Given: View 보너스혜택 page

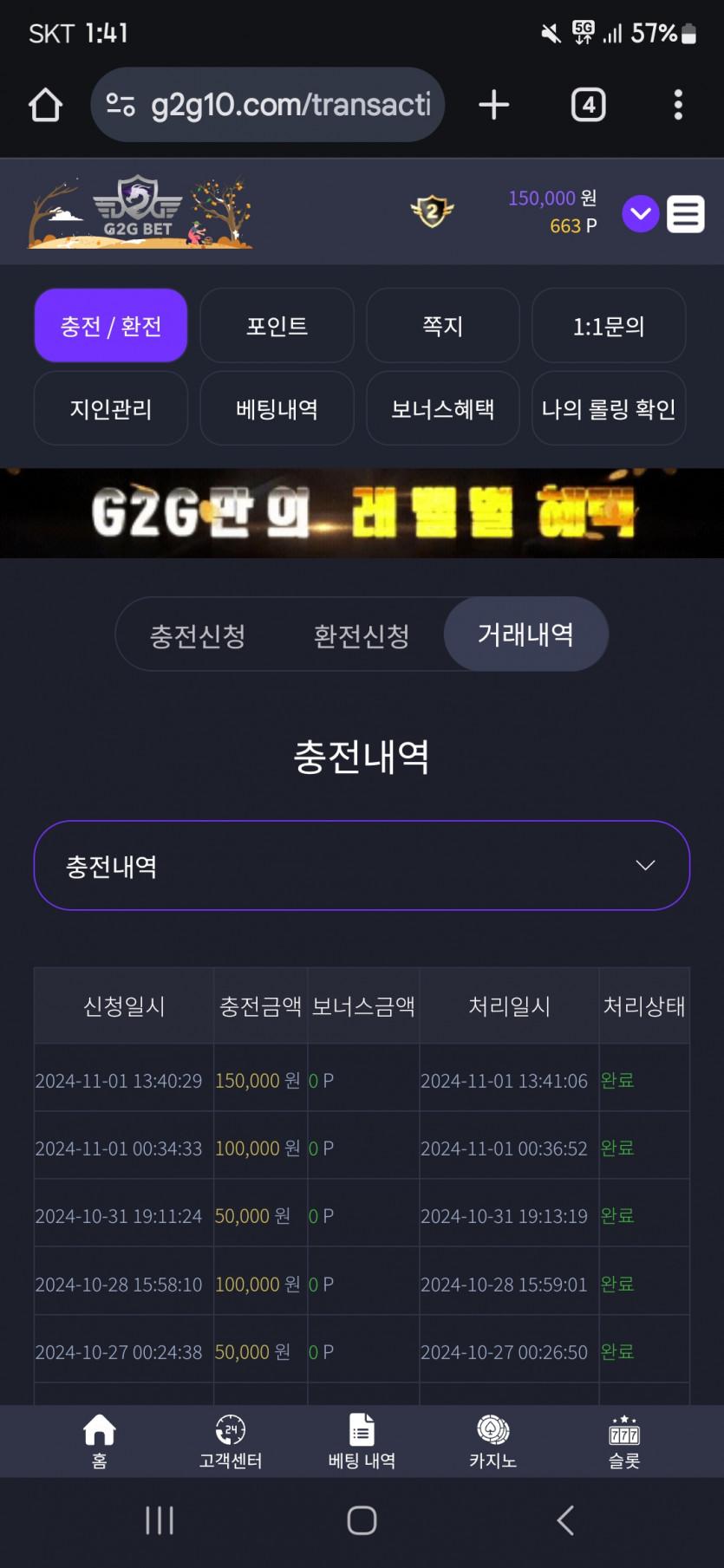Looking at the screenshot, I should [x=442, y=408].
